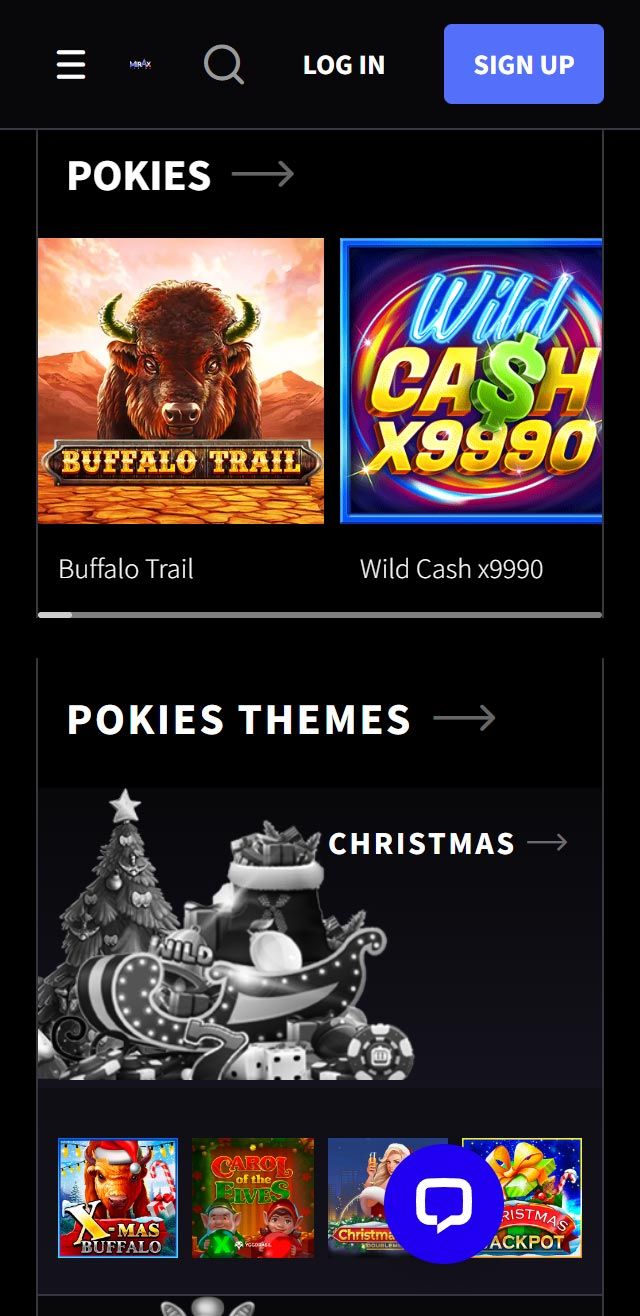The width and height of the screenshot is (640, 1316).
Task: Open the Pokies Themes arrow
Action: (464, 719)
